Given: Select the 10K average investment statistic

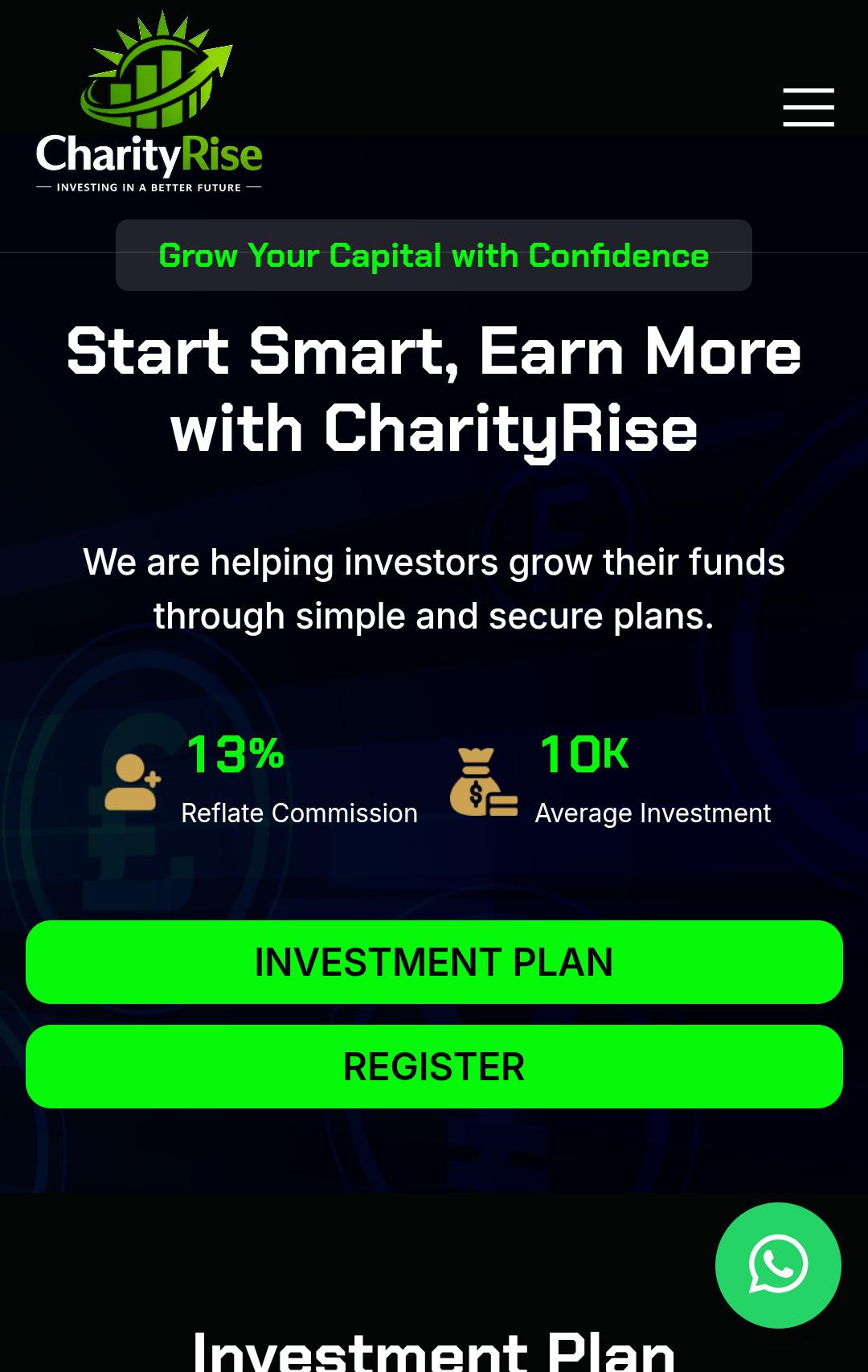Looking at the screenshot, I should pos(583,756).
